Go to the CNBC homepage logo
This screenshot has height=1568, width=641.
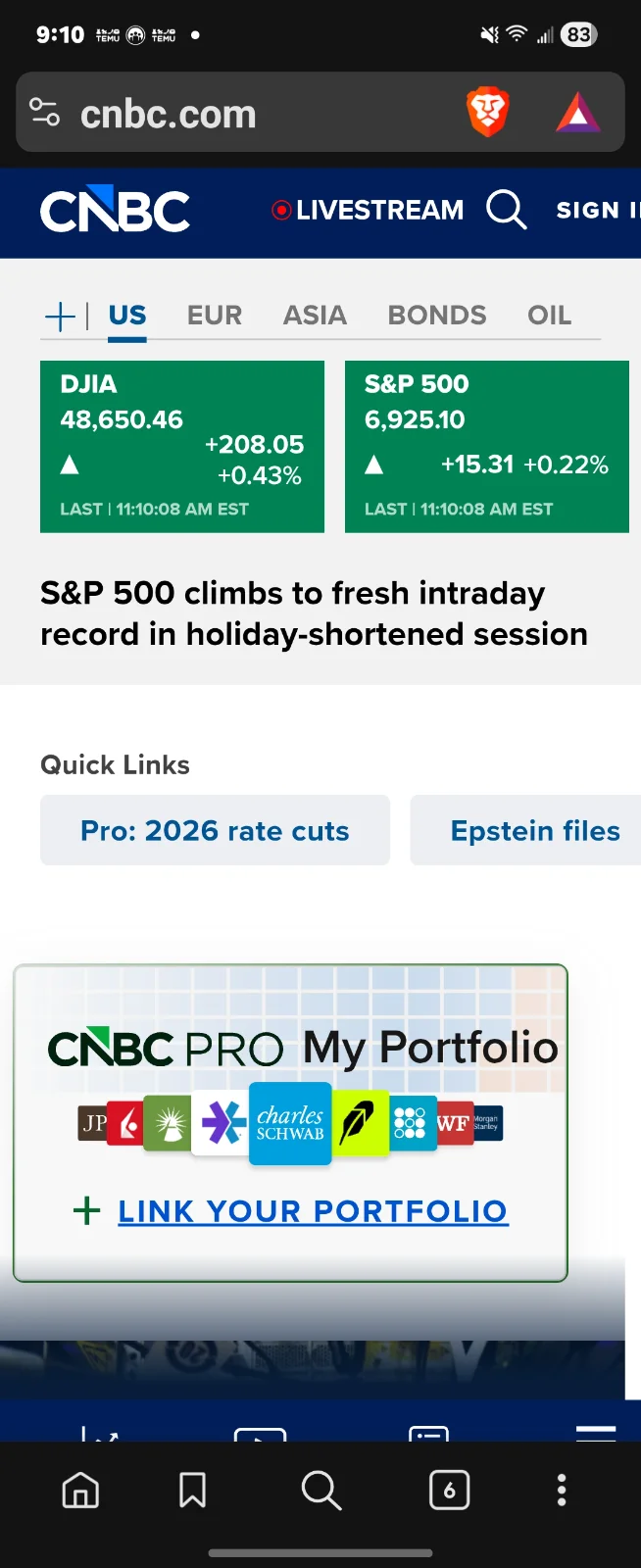click(116, 210)
